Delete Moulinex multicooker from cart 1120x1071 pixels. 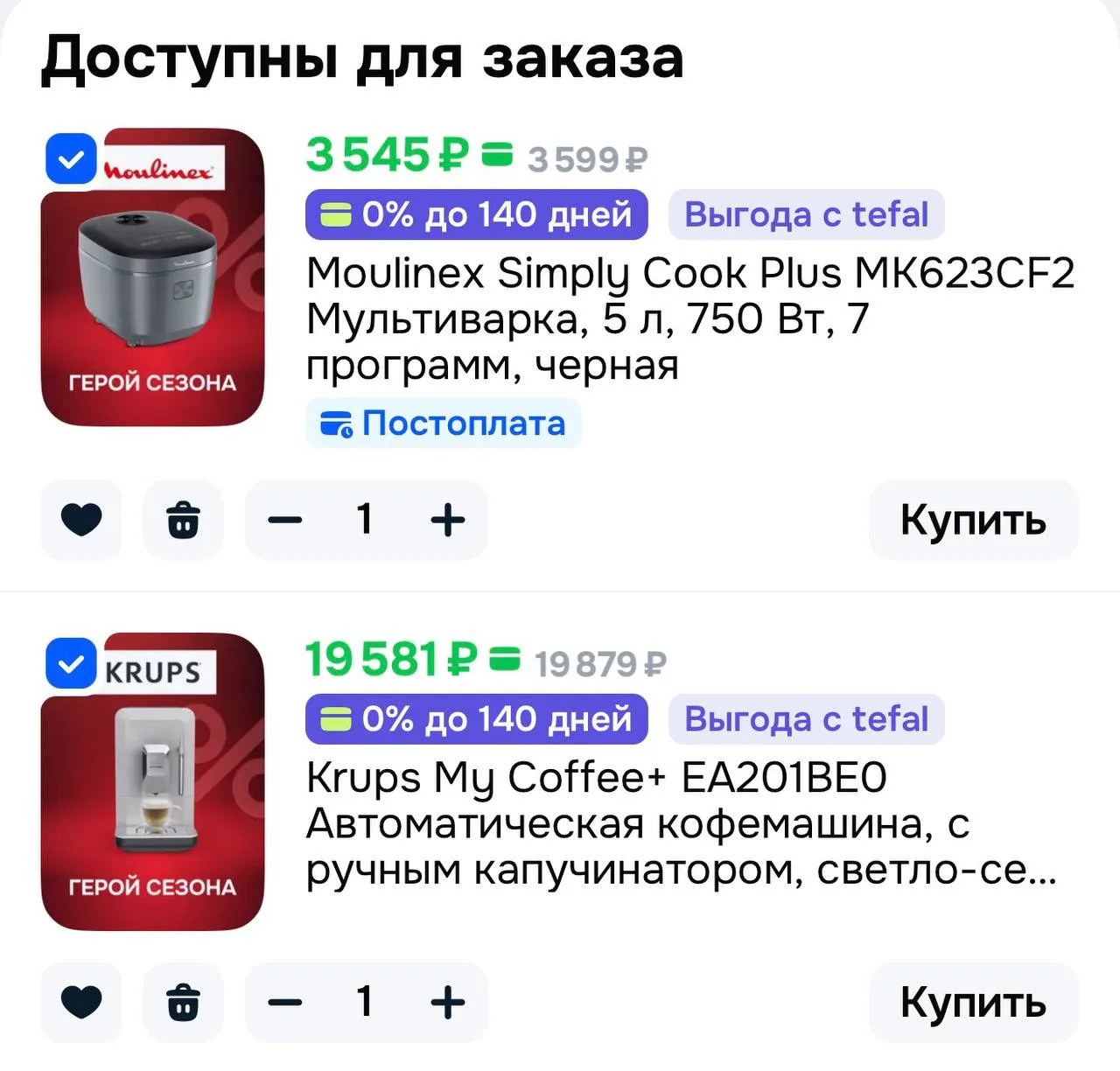point(183,520)
